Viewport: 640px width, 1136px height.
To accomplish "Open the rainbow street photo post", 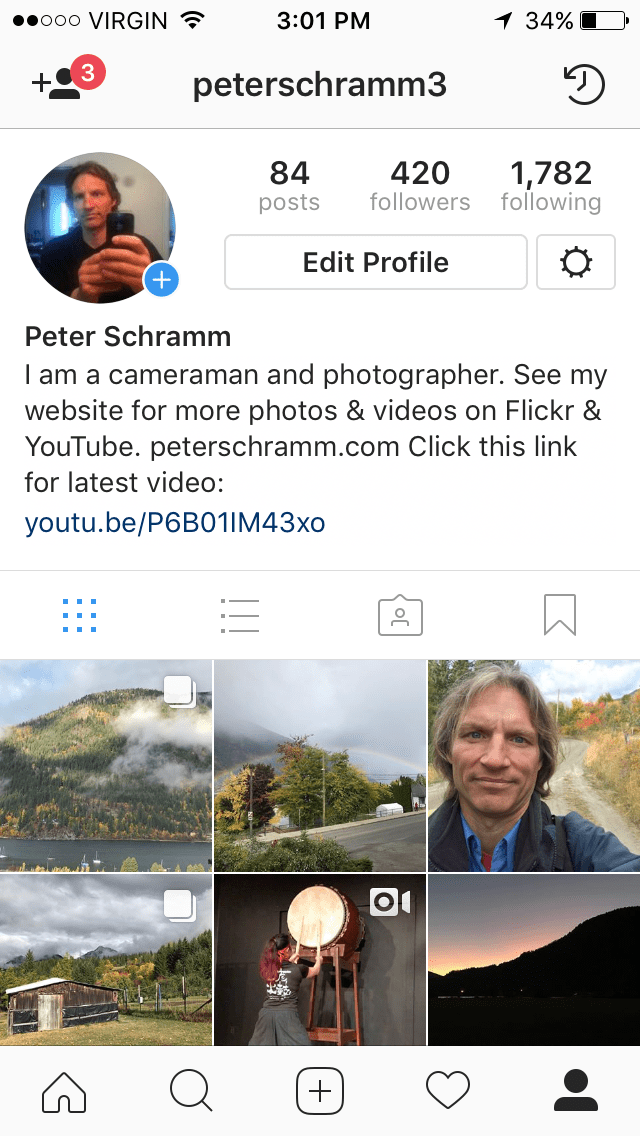I will pos(320,765).
